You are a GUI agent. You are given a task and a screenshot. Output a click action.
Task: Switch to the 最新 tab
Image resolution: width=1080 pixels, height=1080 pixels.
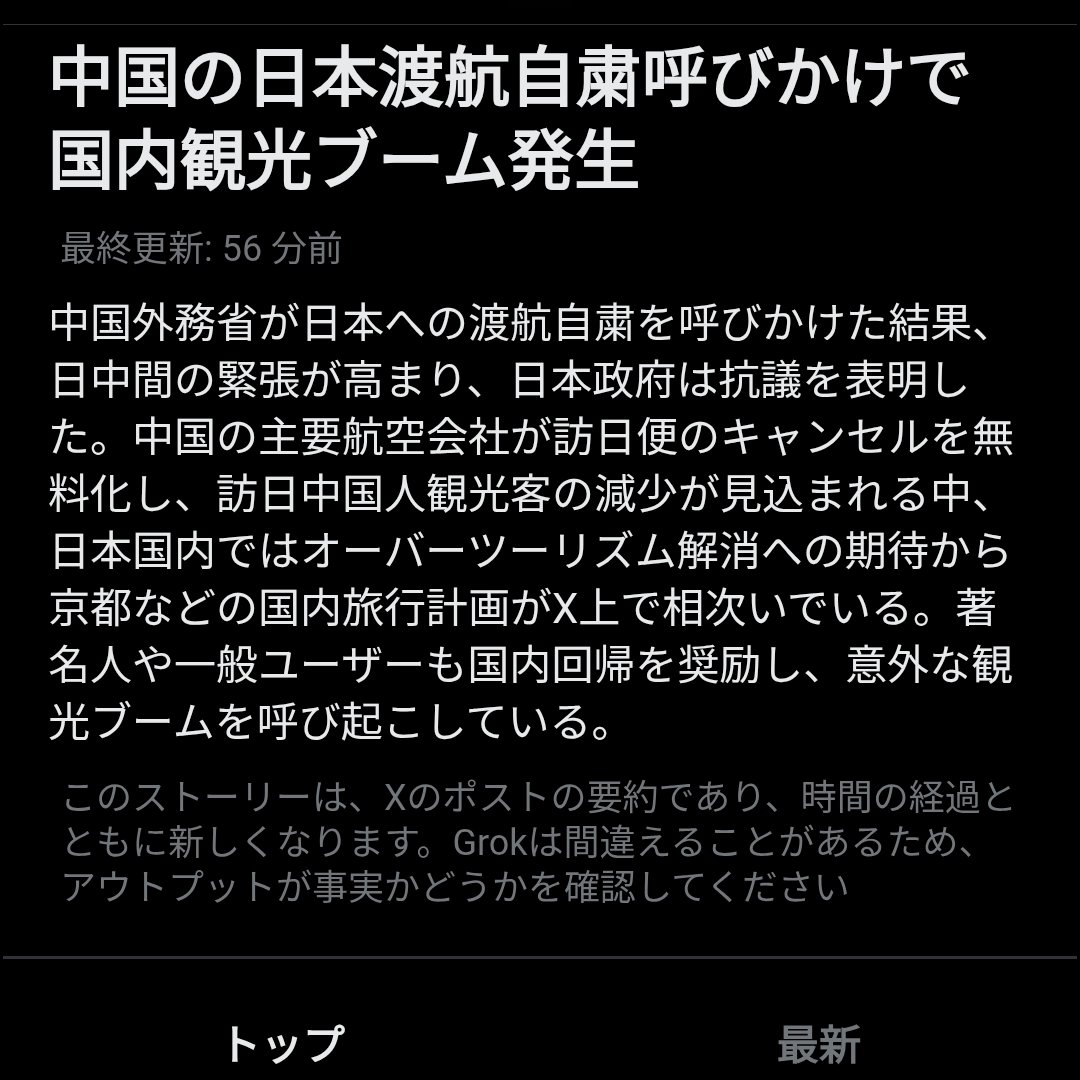click(818, 1044)
